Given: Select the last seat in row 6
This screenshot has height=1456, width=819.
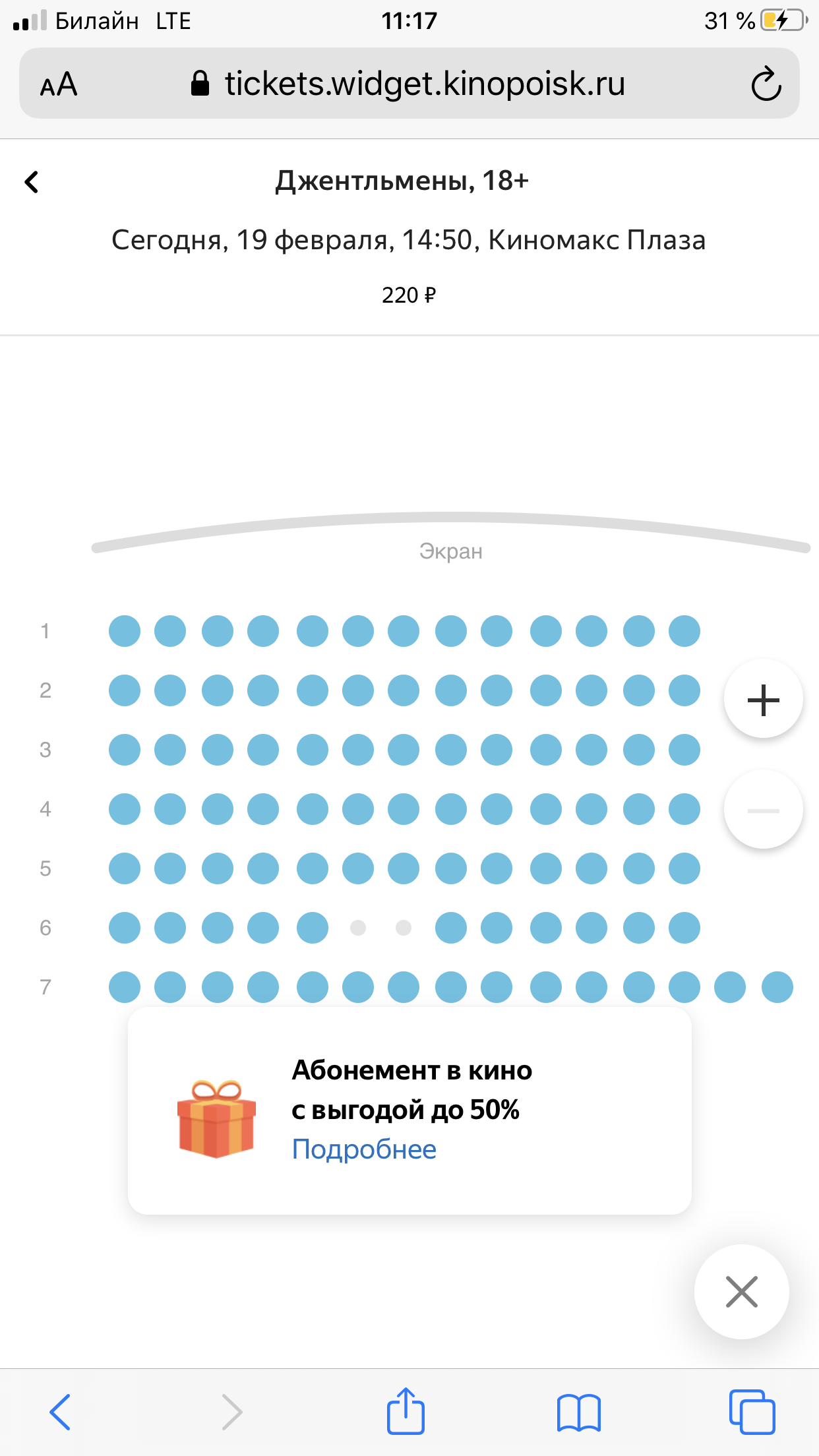Looking at the screenshot, I should [x=684, y=928].
